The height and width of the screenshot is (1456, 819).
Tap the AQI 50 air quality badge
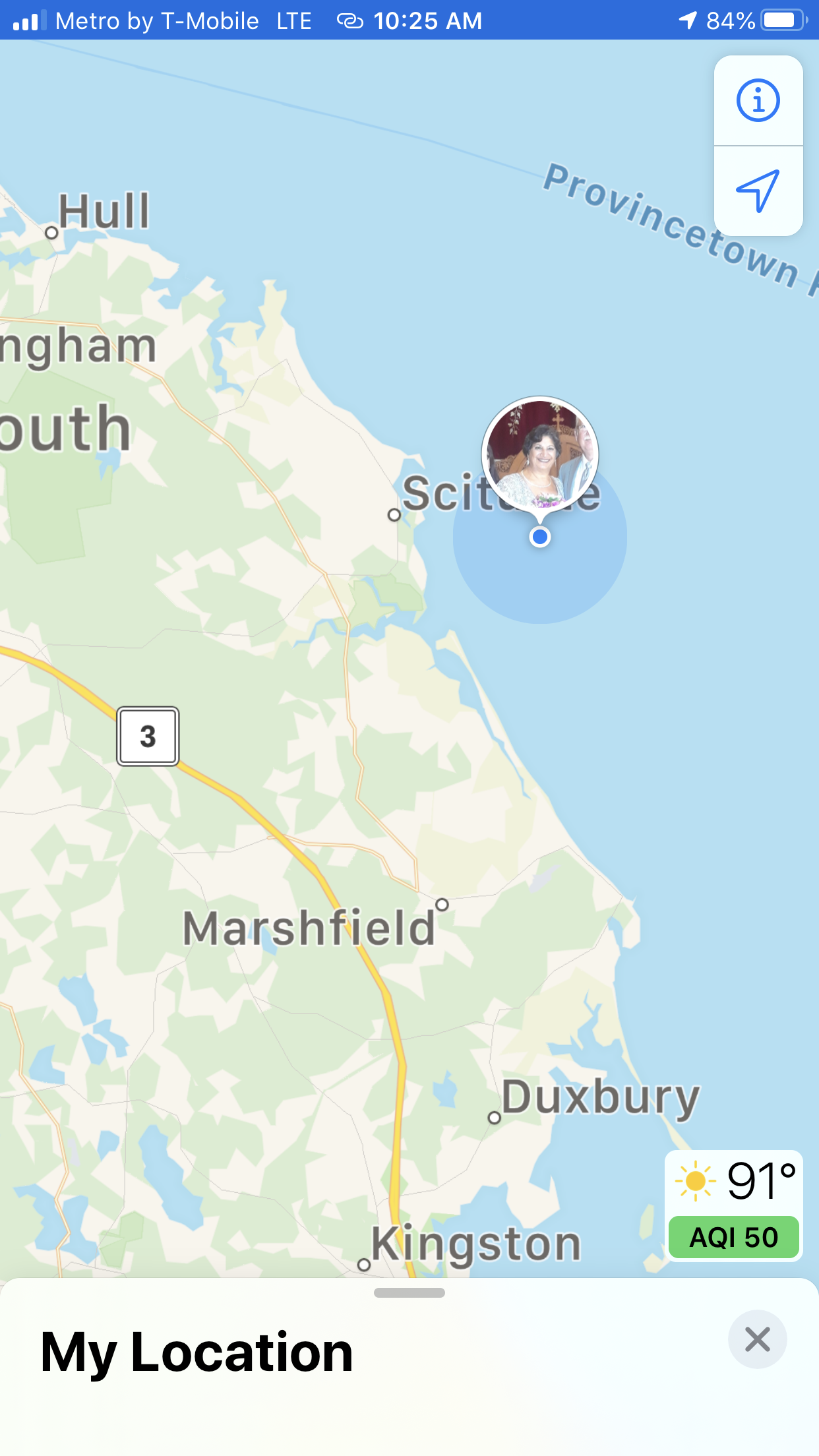(734, 1237)
